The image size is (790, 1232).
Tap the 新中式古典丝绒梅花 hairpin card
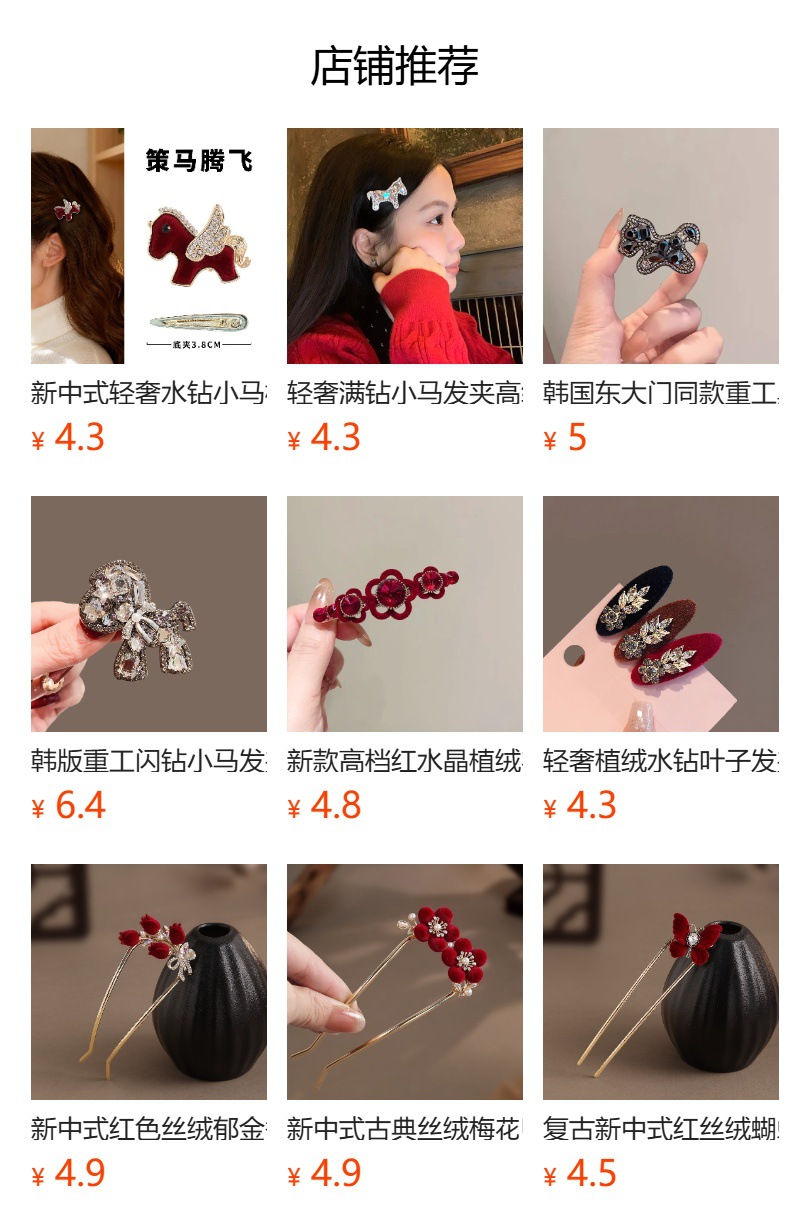tap(405, 1028)
